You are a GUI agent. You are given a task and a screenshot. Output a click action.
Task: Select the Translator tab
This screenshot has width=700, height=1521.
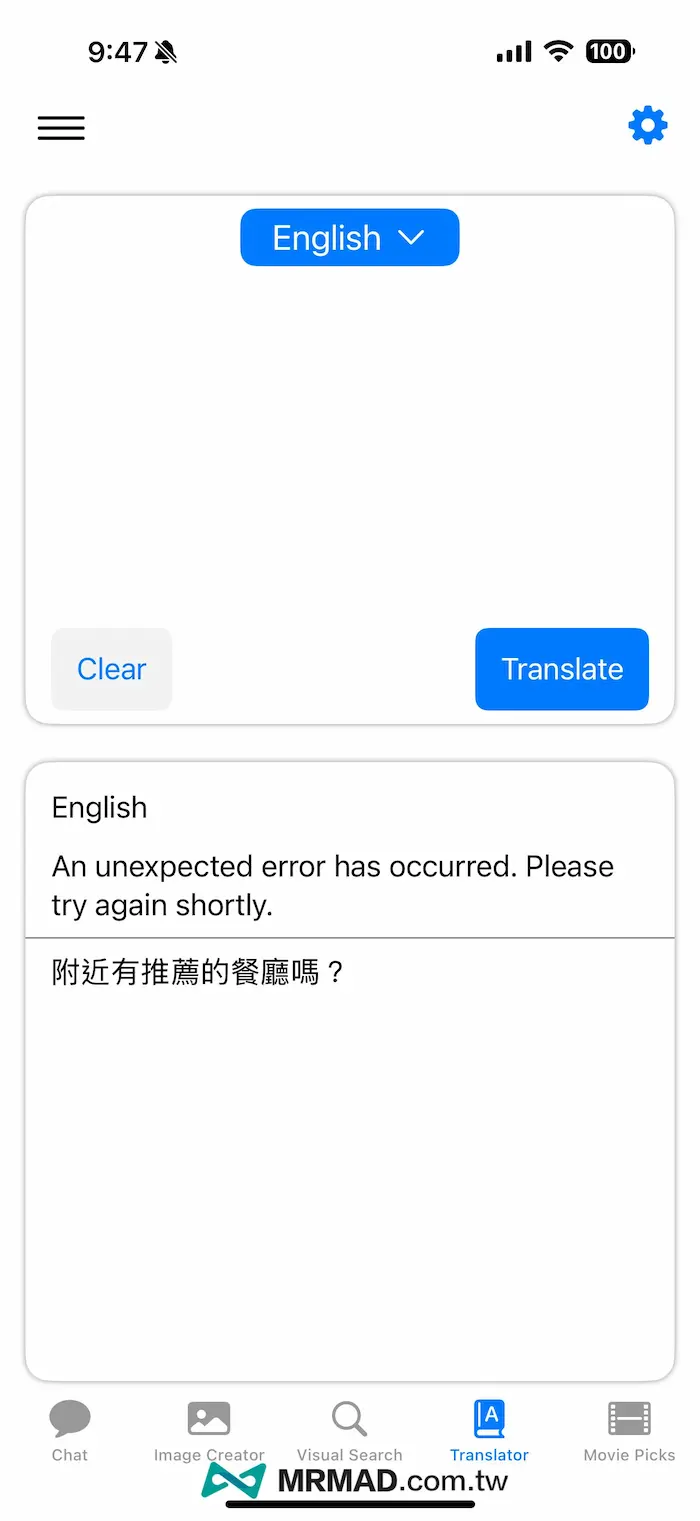[x=489, y=1430]
